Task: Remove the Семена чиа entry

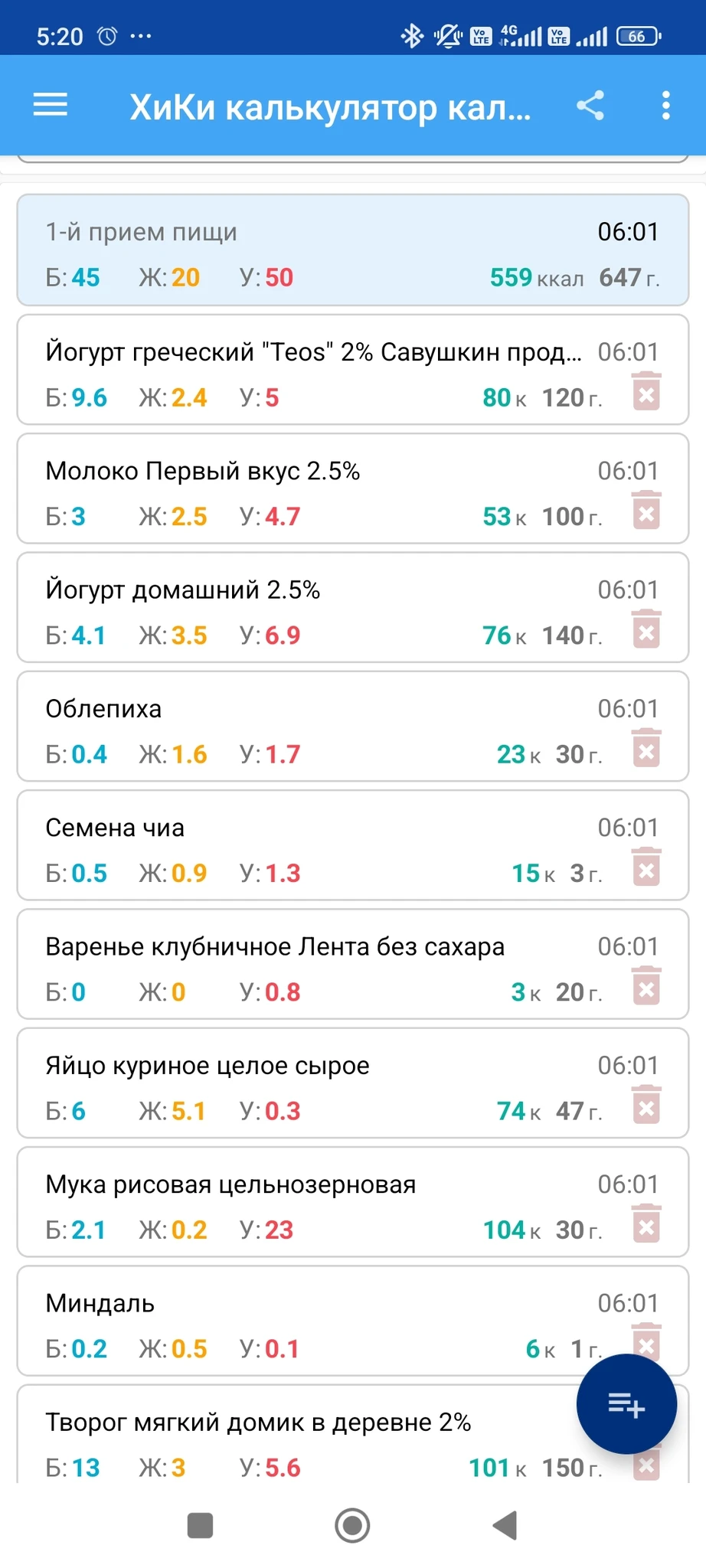Action: tap(646, 867)
